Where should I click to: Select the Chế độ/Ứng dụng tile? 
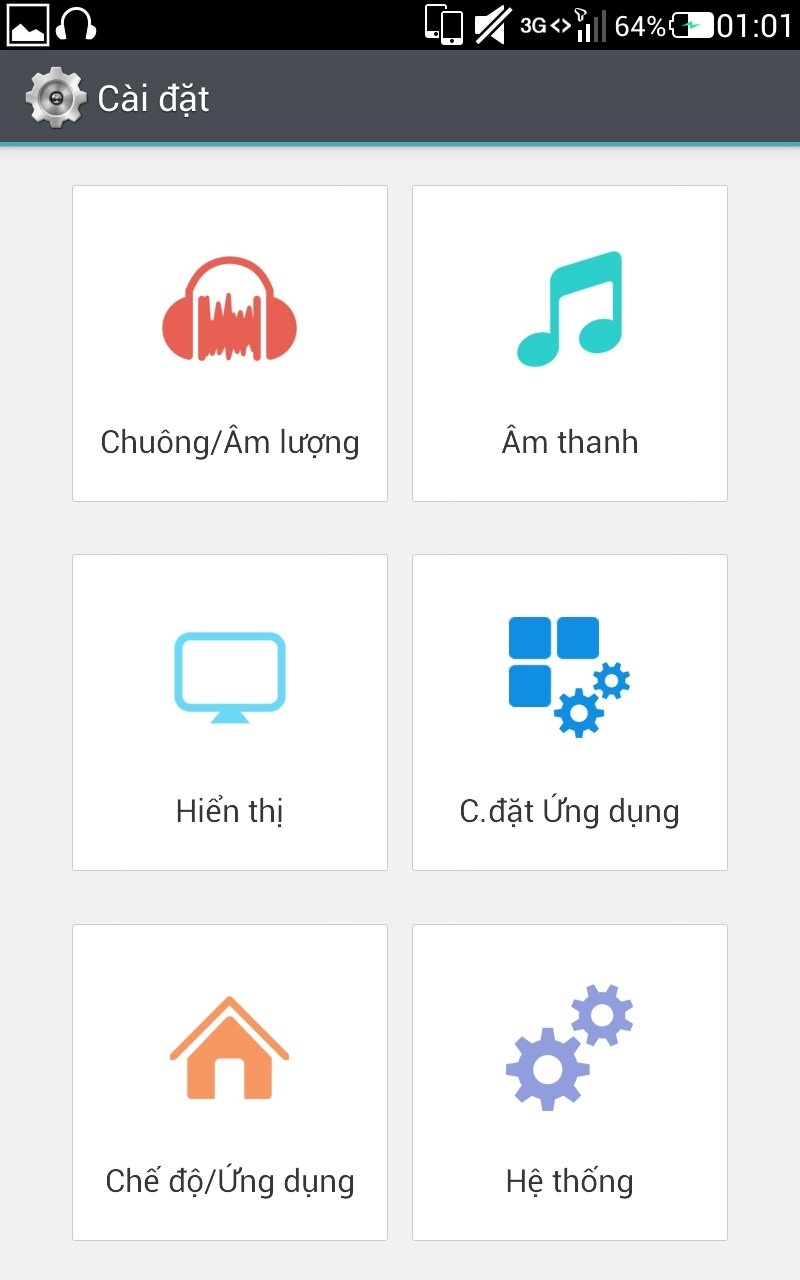click(230, 1082)
